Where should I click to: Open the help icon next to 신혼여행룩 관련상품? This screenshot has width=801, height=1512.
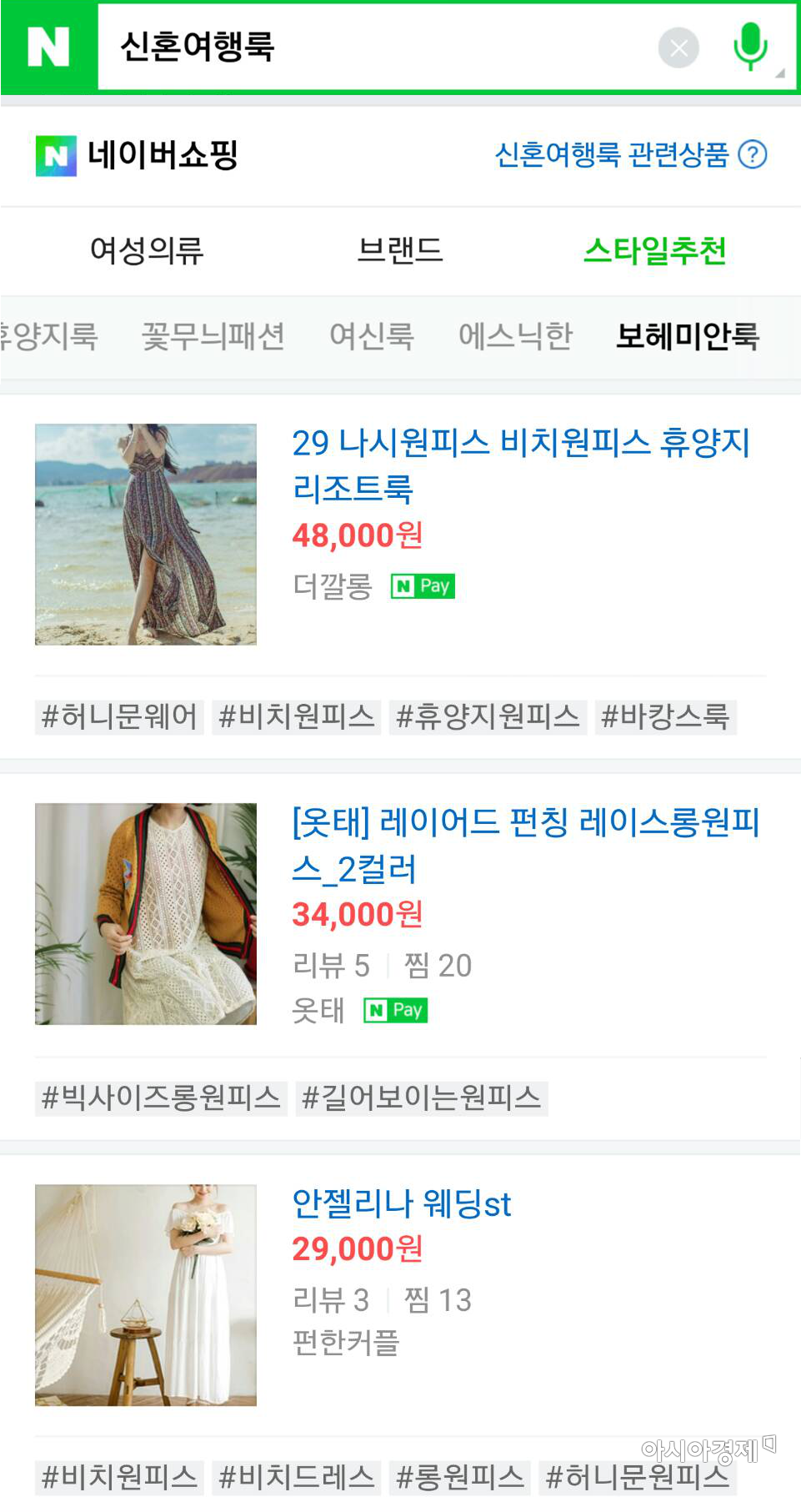(x=753, y=154)
